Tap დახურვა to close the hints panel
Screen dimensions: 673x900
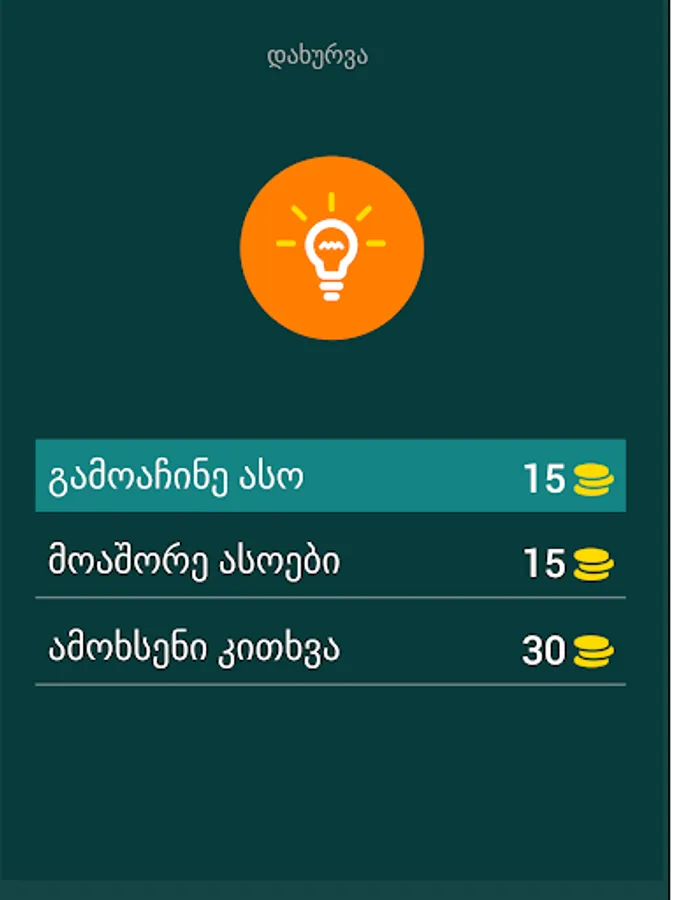point(318,57)
